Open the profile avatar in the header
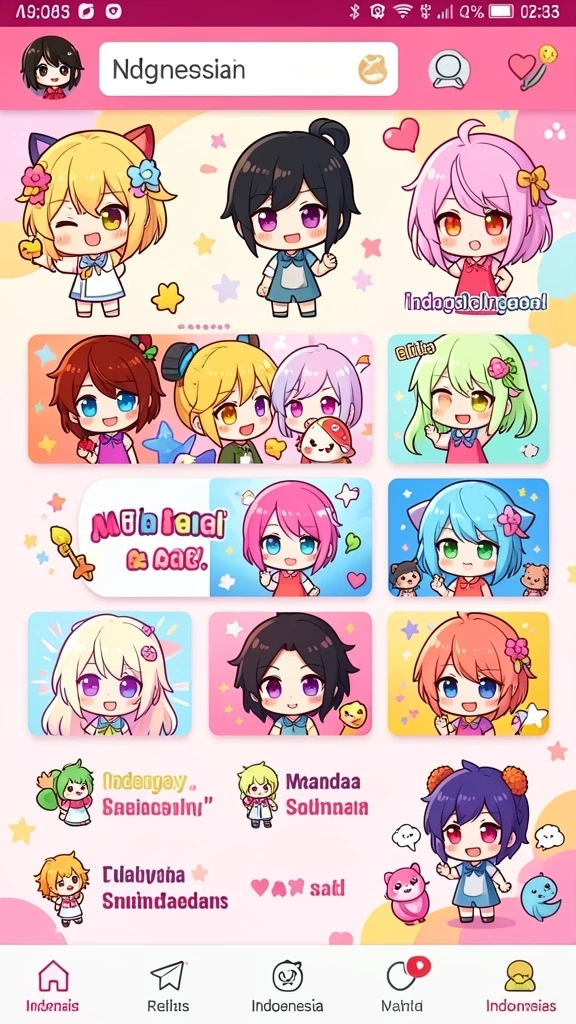 pos(52,68)
